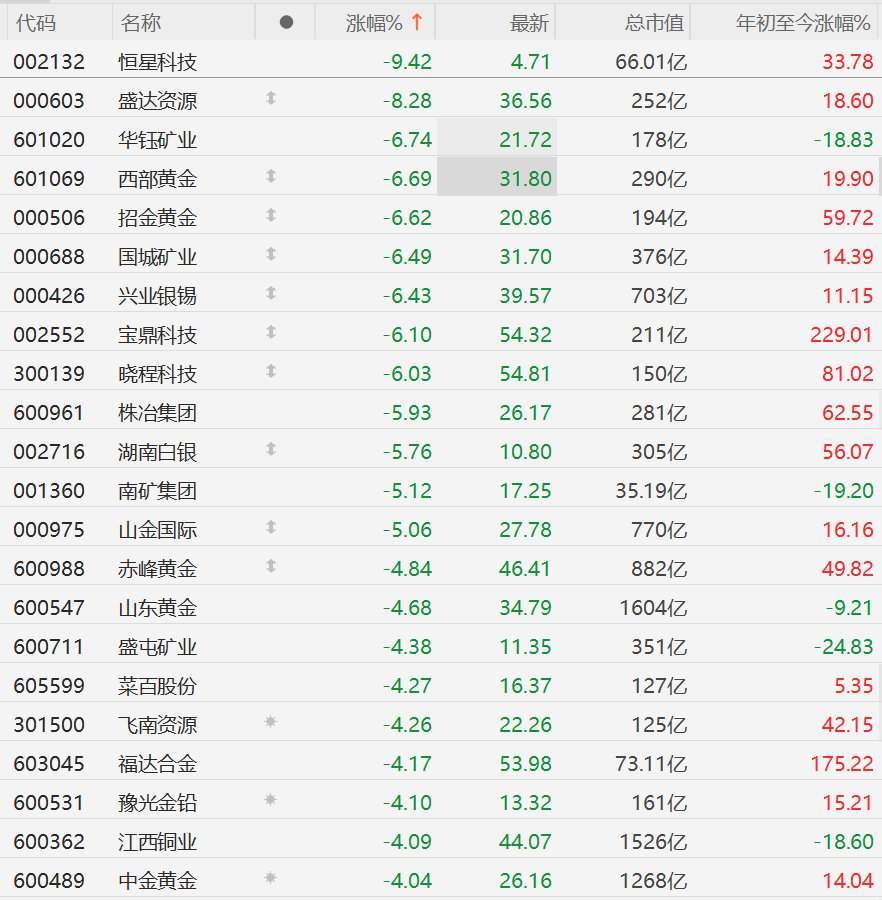882x900 pixels.
Task: Tap the dot column header icon
Action: (286, 22)
